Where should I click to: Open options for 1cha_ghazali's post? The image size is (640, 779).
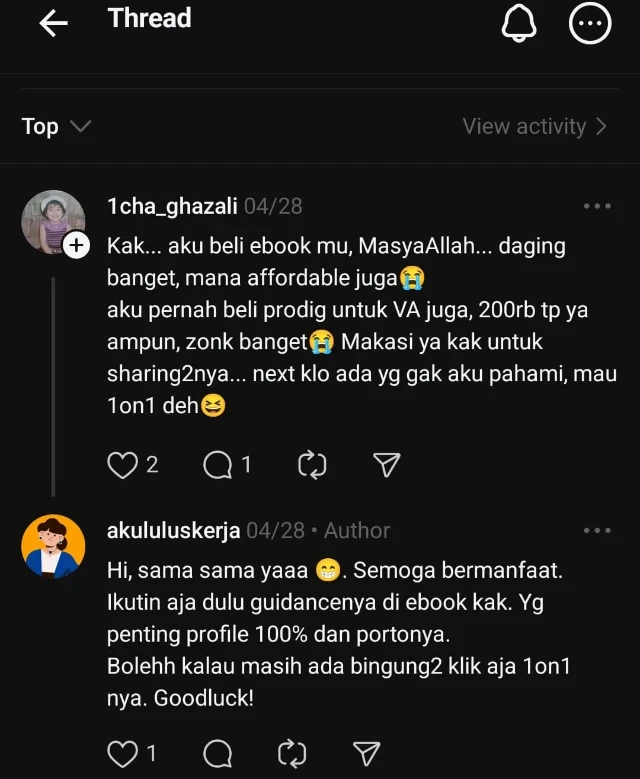(x=596, y=206)
